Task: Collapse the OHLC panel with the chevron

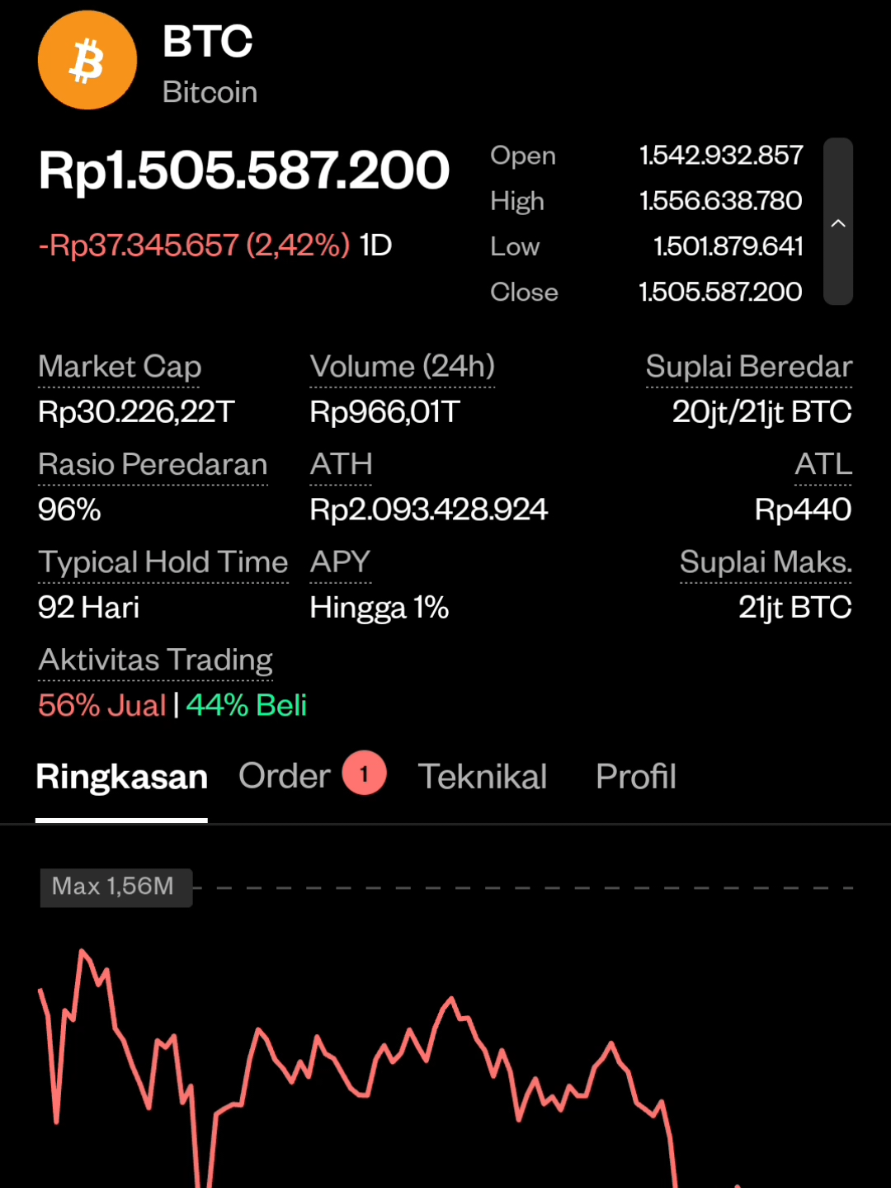Action: [837, 222]
